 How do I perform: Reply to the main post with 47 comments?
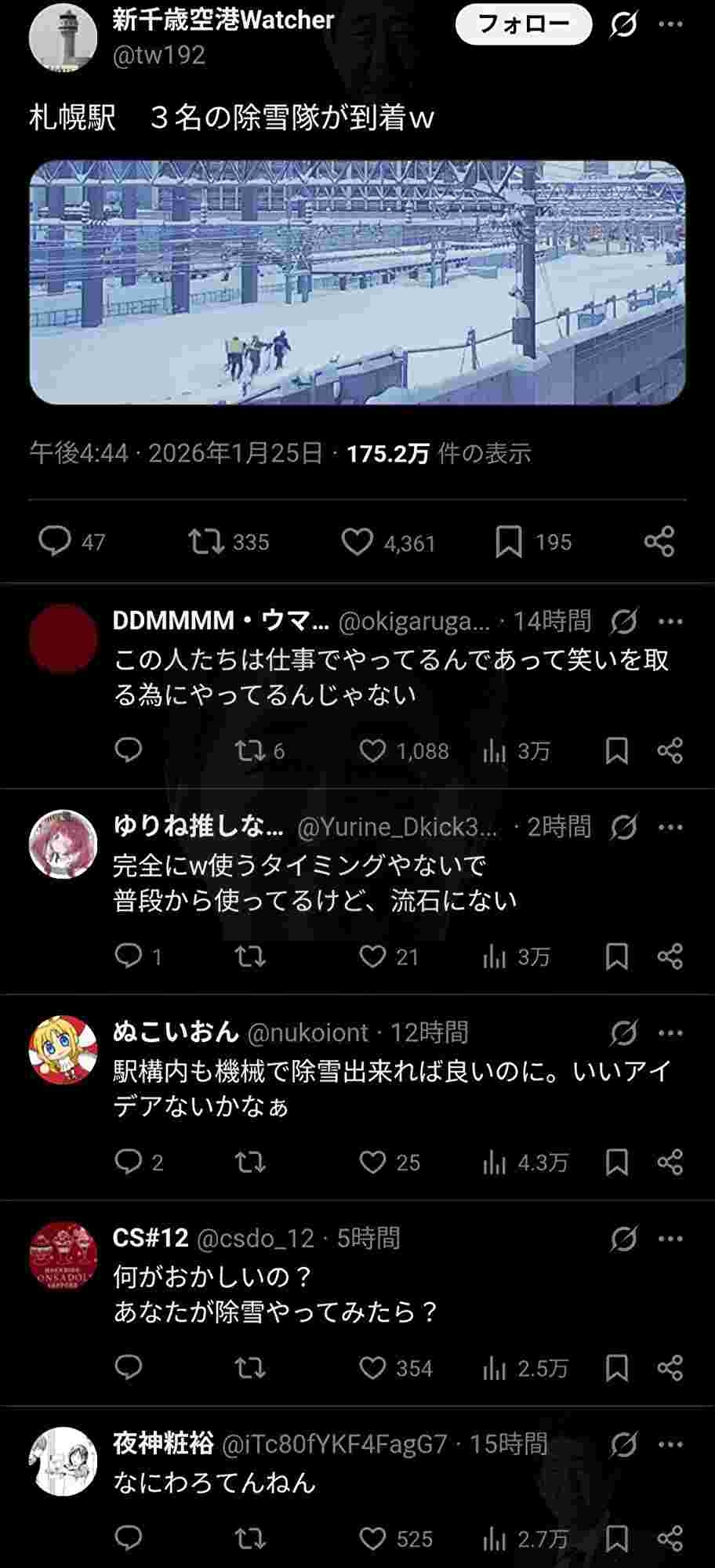coord(55,542)
